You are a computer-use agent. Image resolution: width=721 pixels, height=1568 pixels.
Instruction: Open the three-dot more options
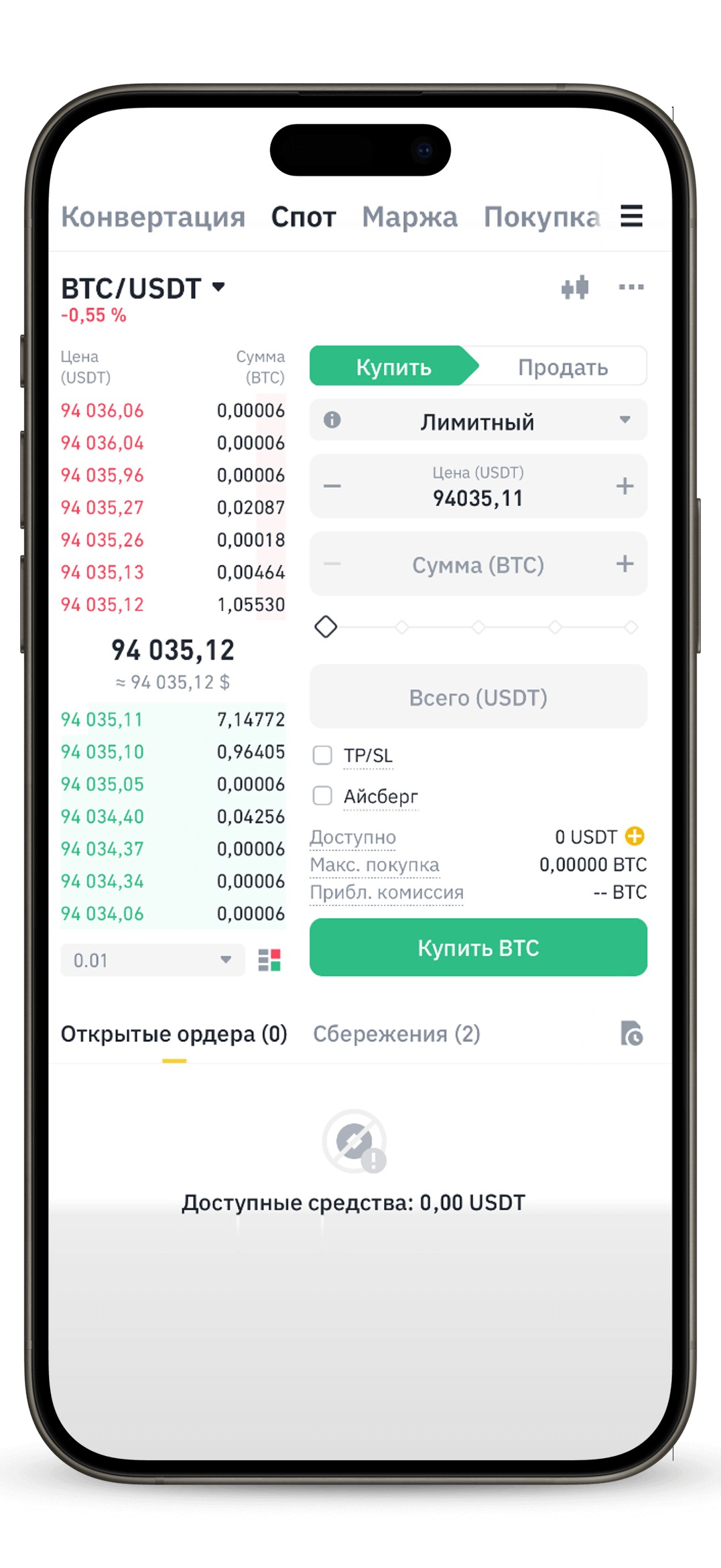[x=631, y=287]
